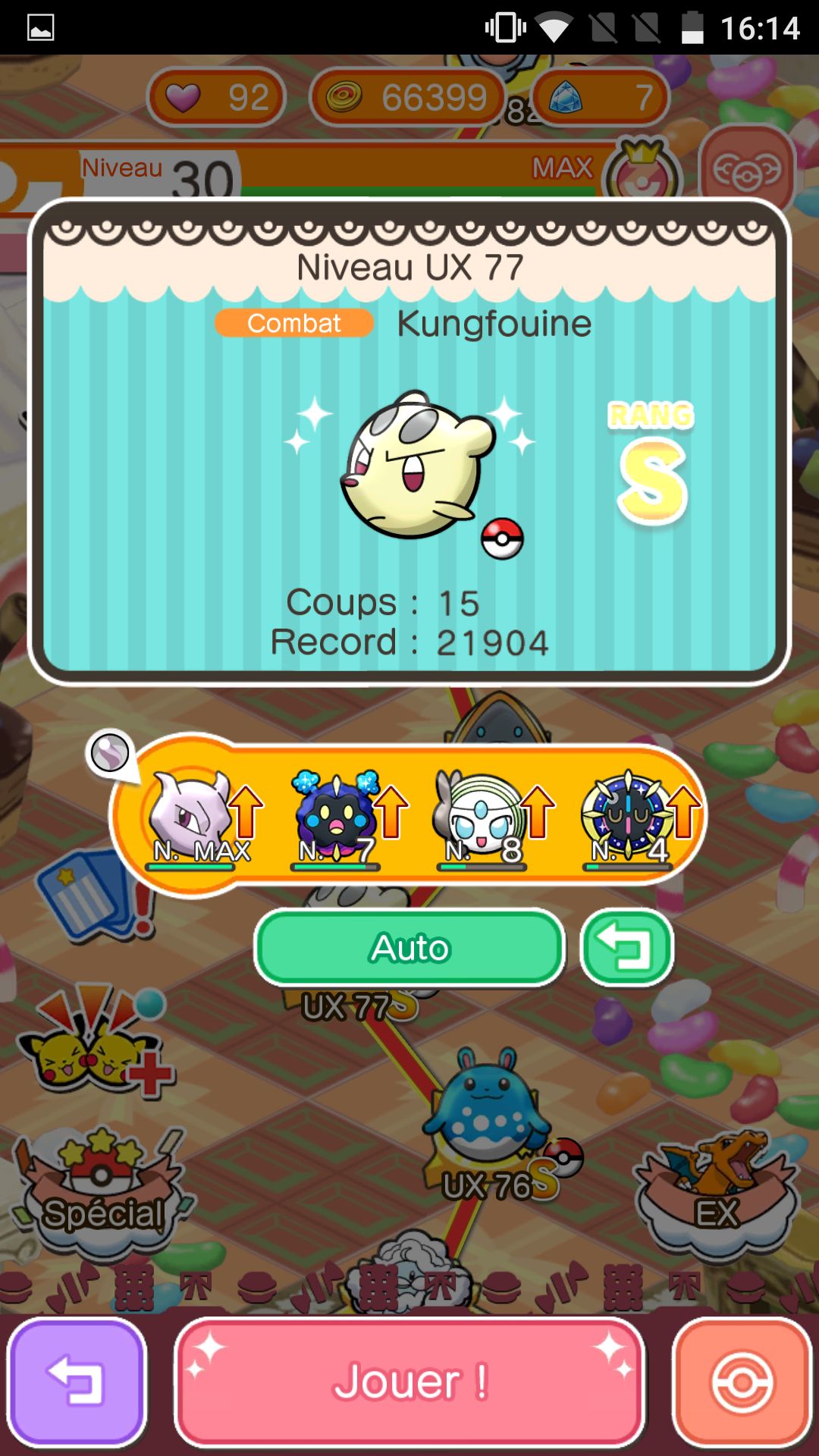Go back with the purple arrow button
819x1456 pixels.
pos(77,1380)
